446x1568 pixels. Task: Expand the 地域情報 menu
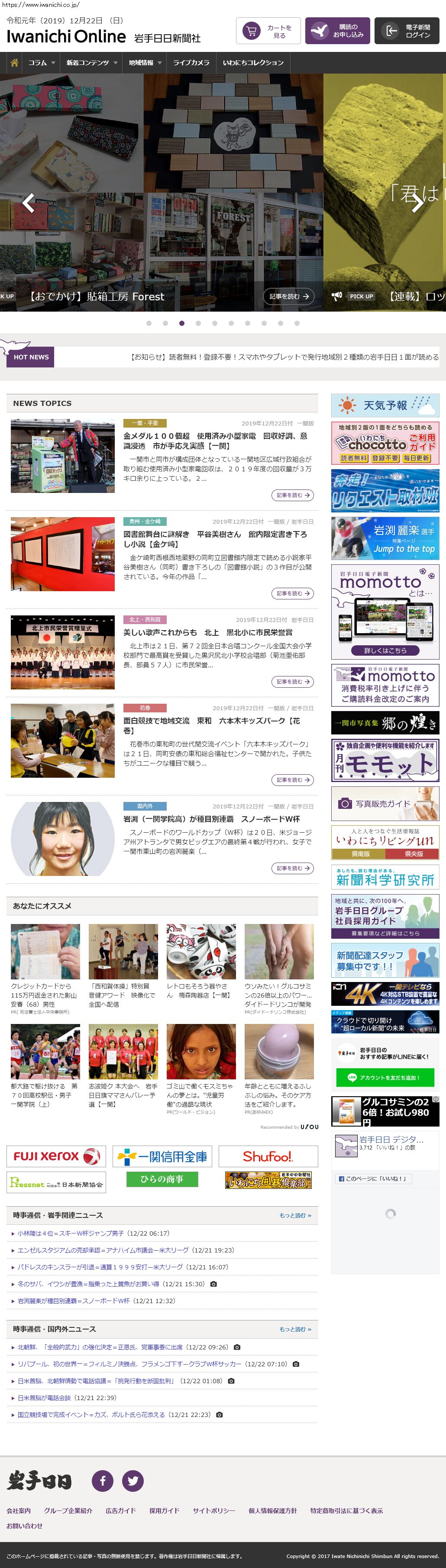coord(144,63)
